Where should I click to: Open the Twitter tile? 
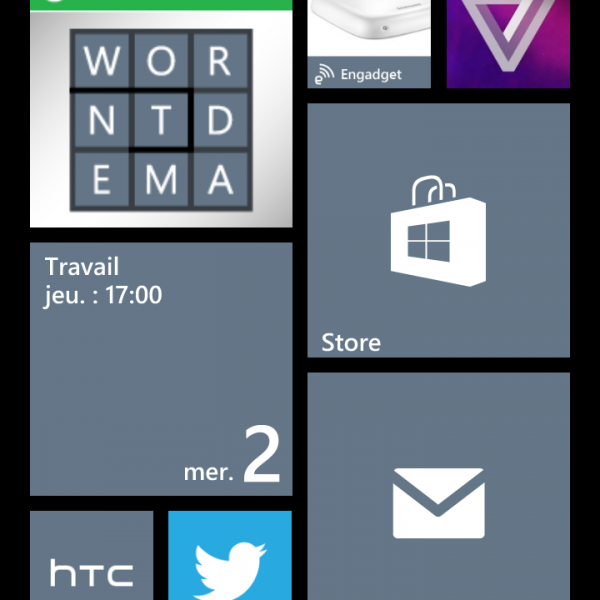(230, 556)
